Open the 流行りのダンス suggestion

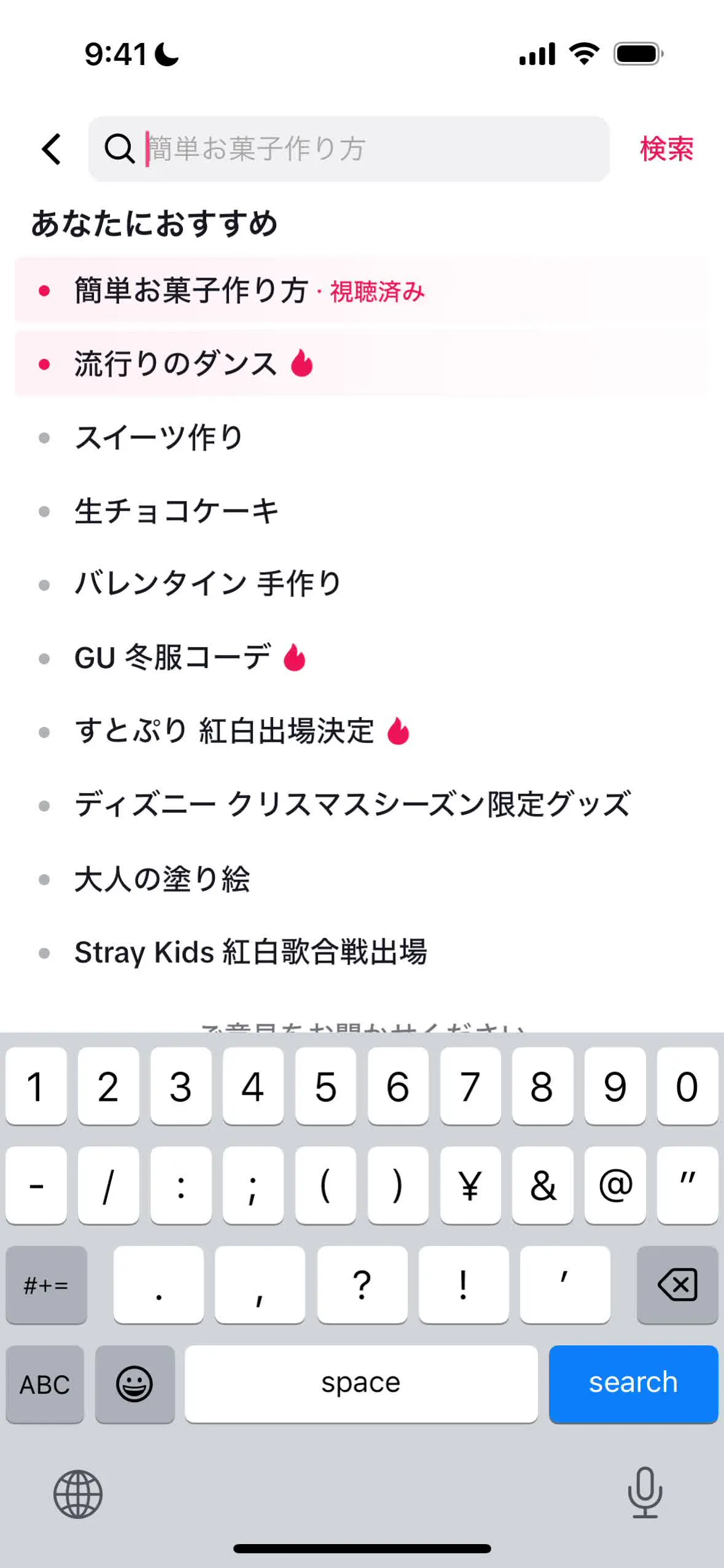pos(175,364)
